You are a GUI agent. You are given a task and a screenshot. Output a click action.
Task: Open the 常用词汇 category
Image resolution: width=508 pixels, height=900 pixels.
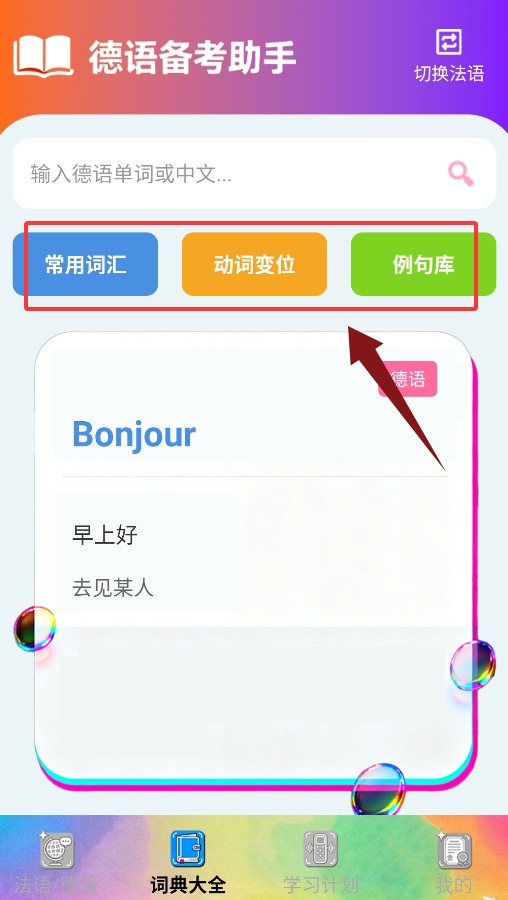click(86, 264)
